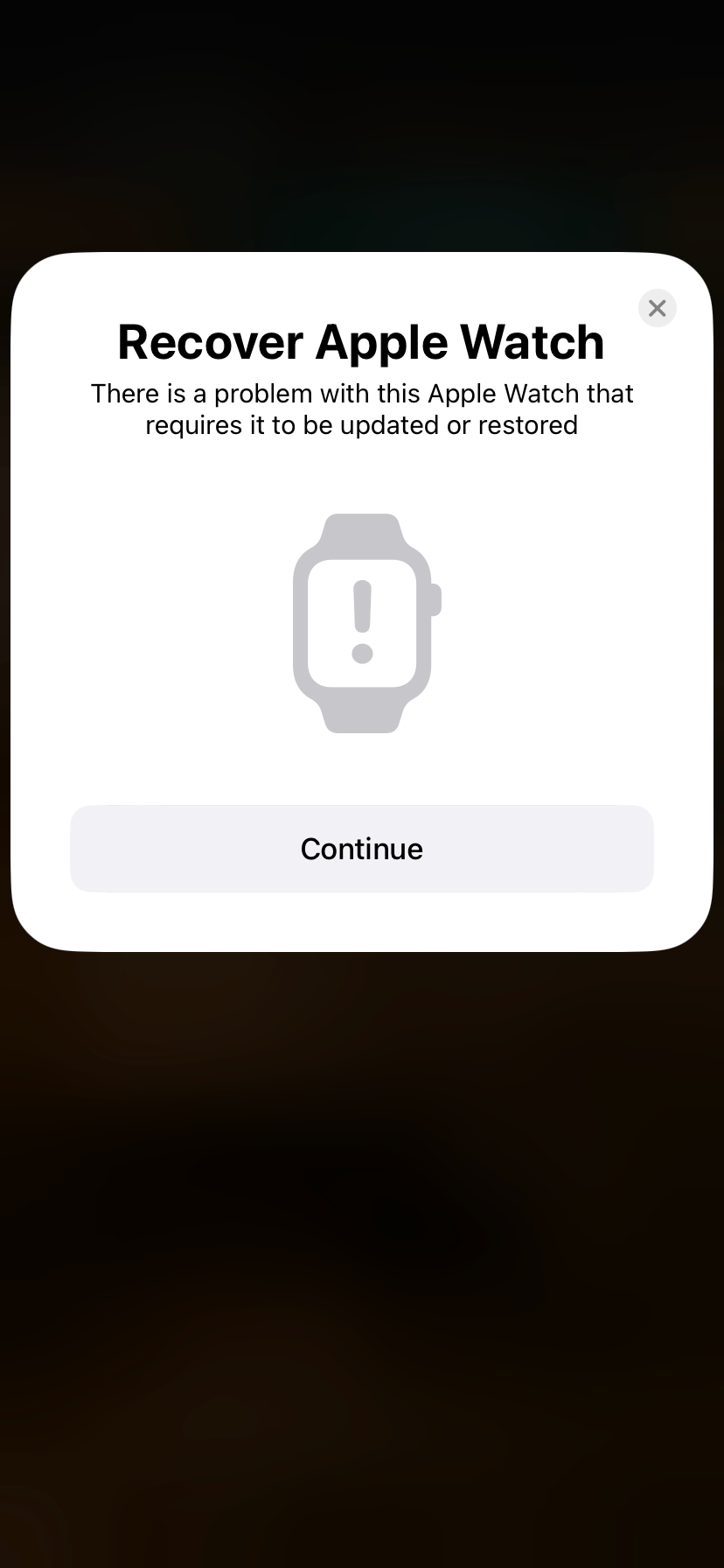Click the Recover Apple Watch title

(x=360, y=341)
